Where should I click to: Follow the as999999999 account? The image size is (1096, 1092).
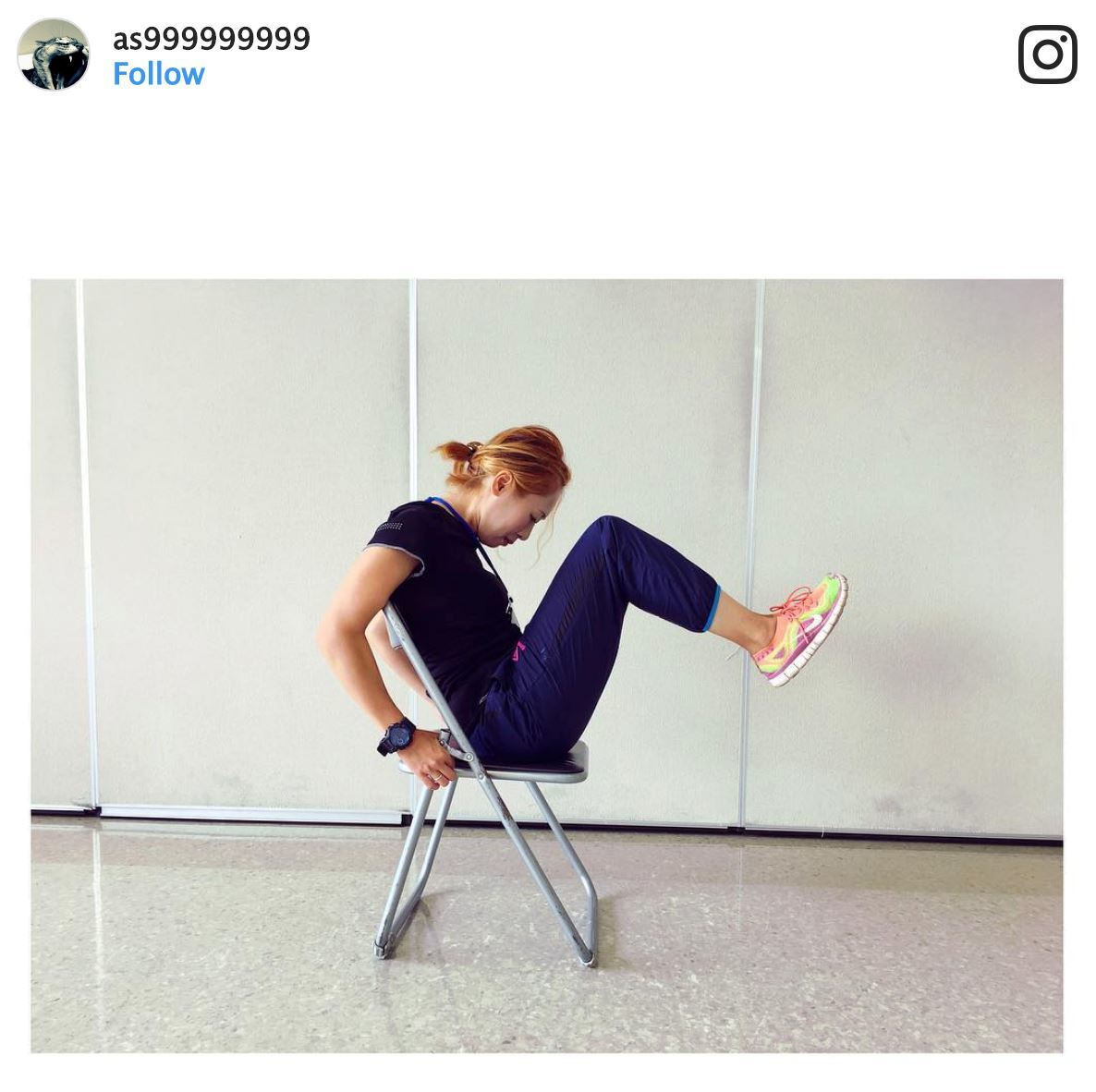[158, 74]
